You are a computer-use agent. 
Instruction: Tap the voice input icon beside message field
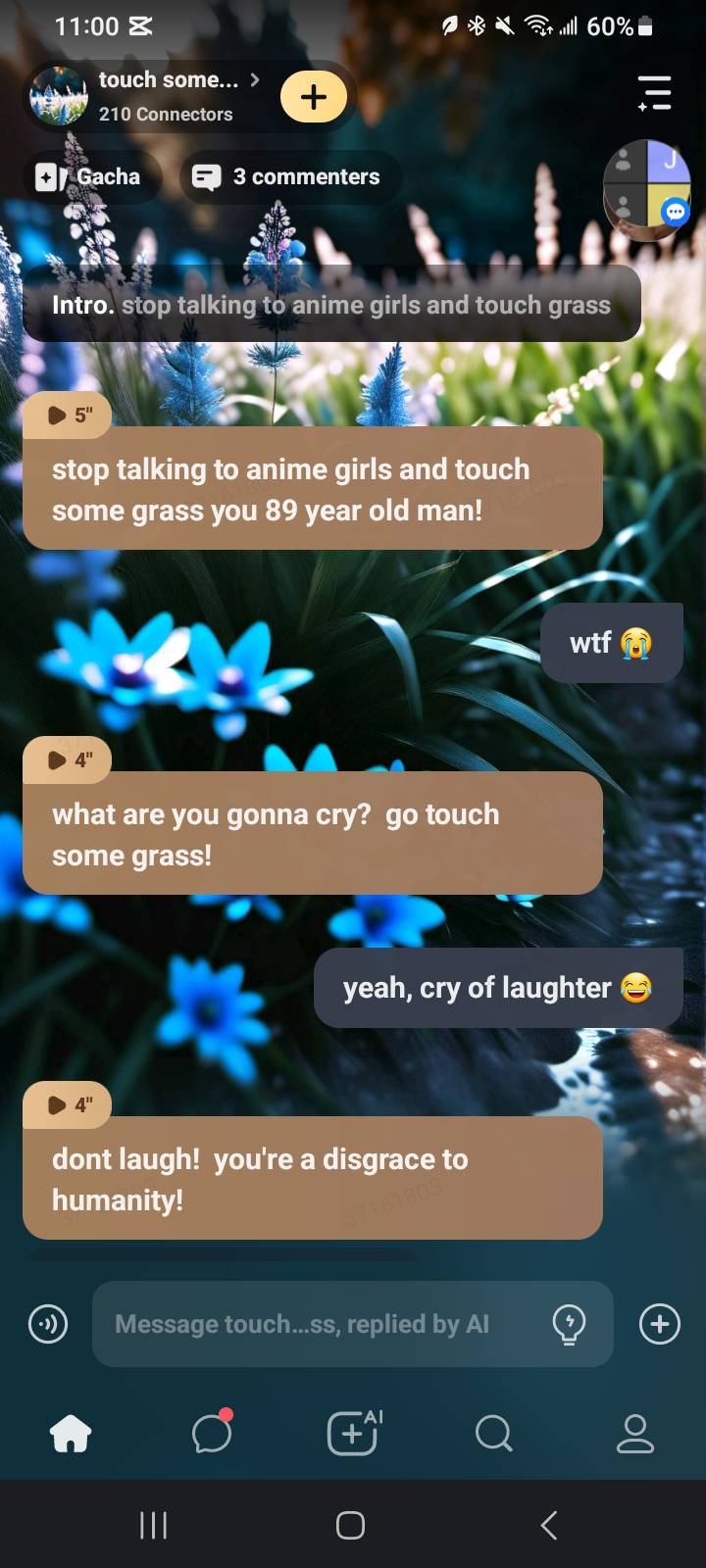(x=48, y=1324)
